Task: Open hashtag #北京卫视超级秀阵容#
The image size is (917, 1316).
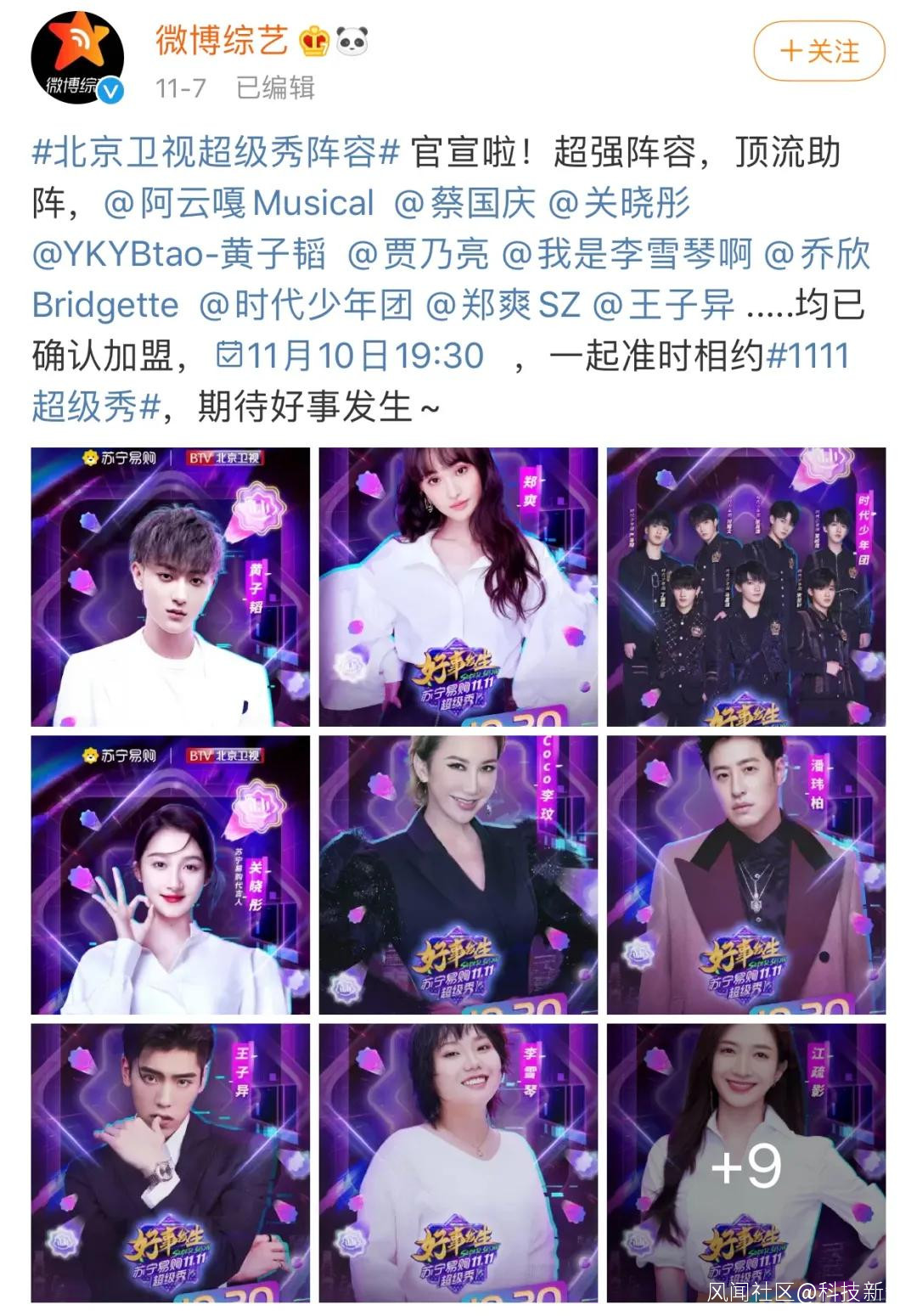Action: (x=216, y=153)
